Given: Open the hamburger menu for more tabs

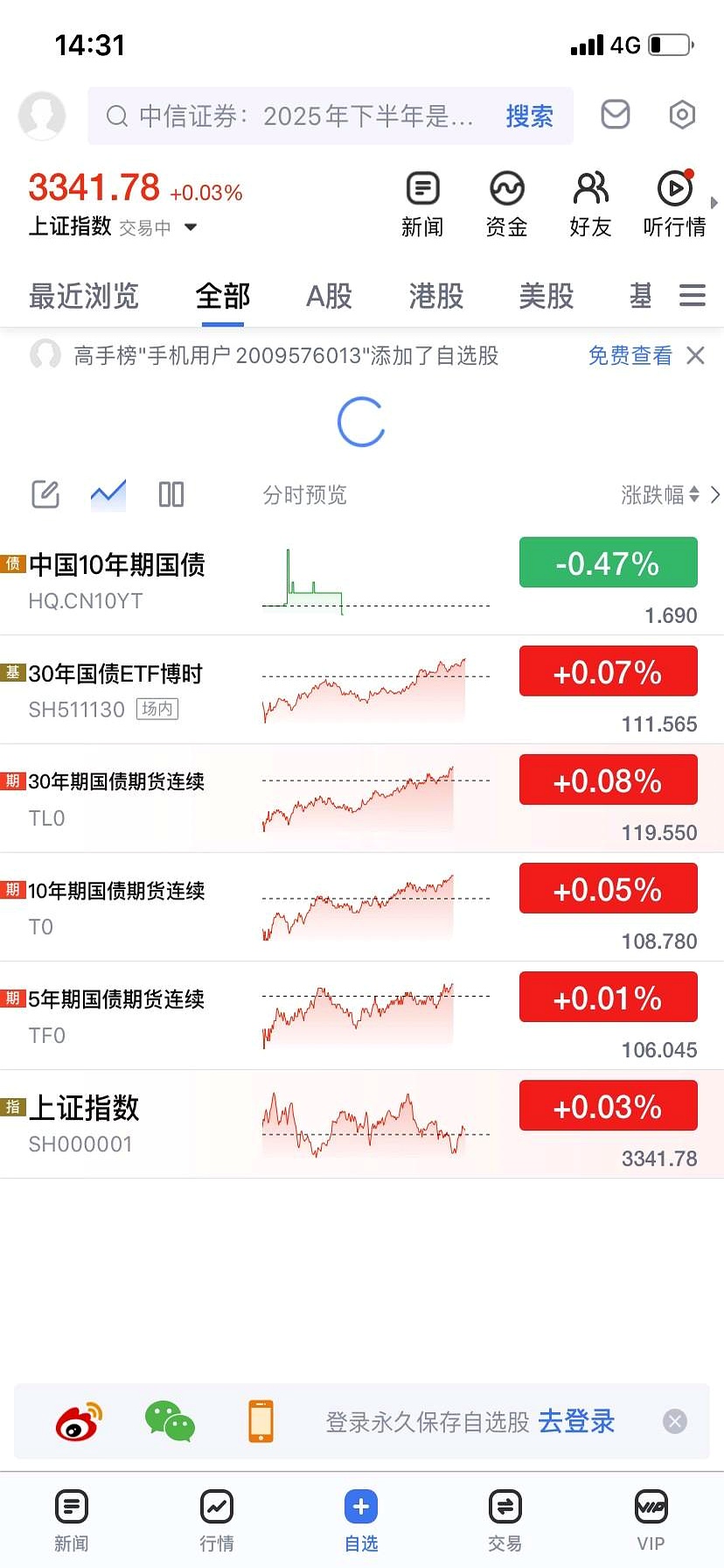Looking at the screenshot, I should coord(692,296).
